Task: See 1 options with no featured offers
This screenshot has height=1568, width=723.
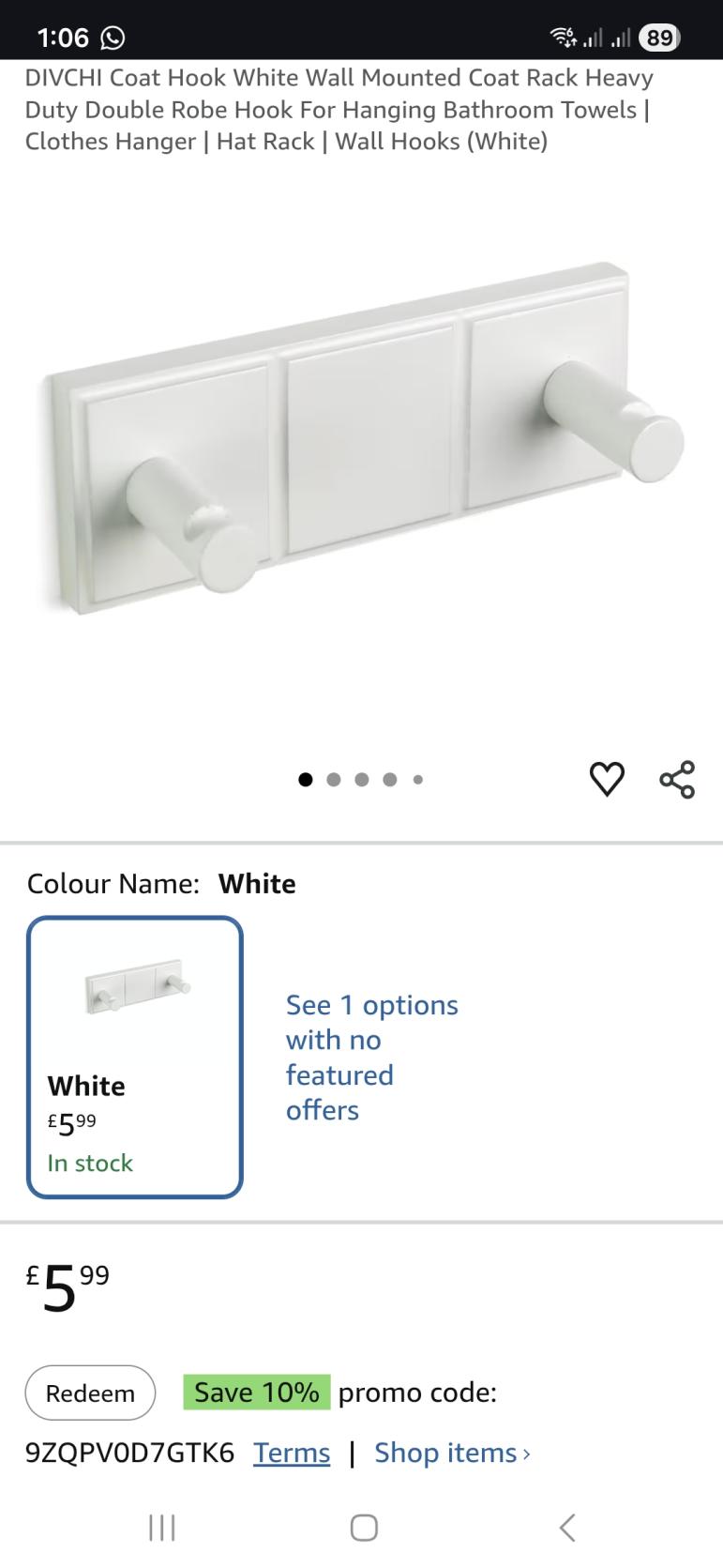Action: click(x=371, y=1057)
